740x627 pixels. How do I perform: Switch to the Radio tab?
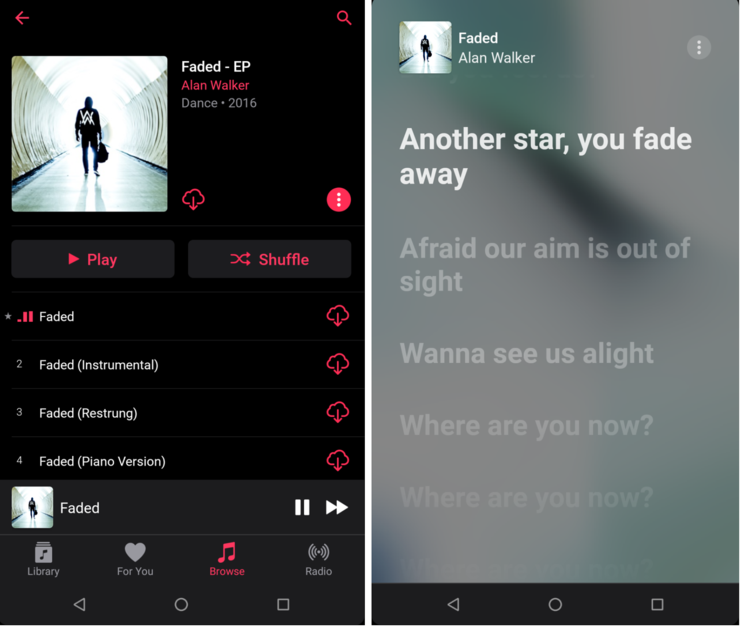tap(318, 559)
